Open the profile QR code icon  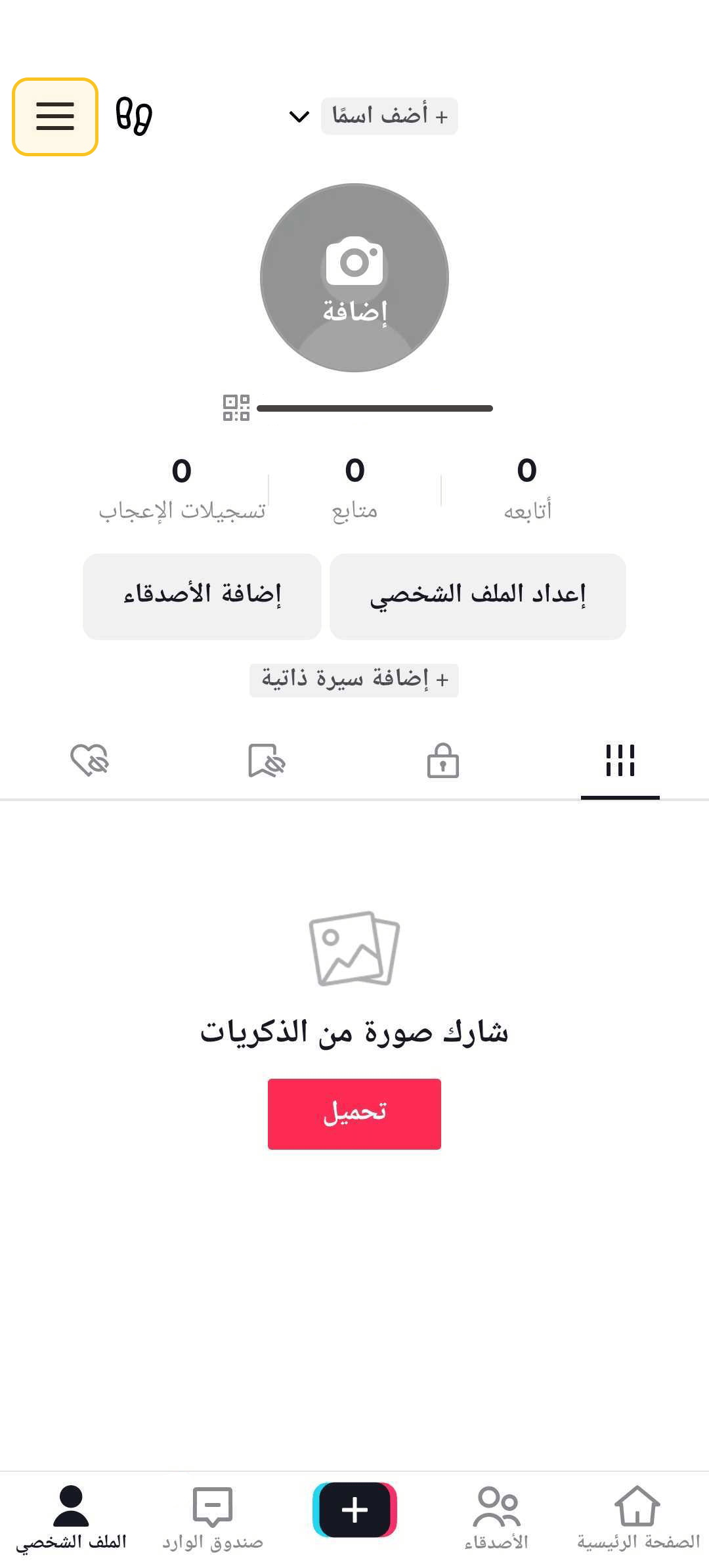point(236,408)
